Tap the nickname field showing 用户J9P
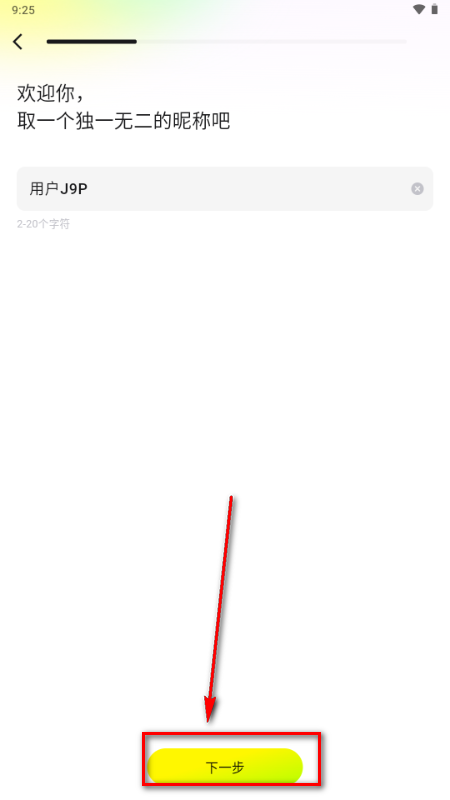This screenshot has width=450, height=800. 225,189
